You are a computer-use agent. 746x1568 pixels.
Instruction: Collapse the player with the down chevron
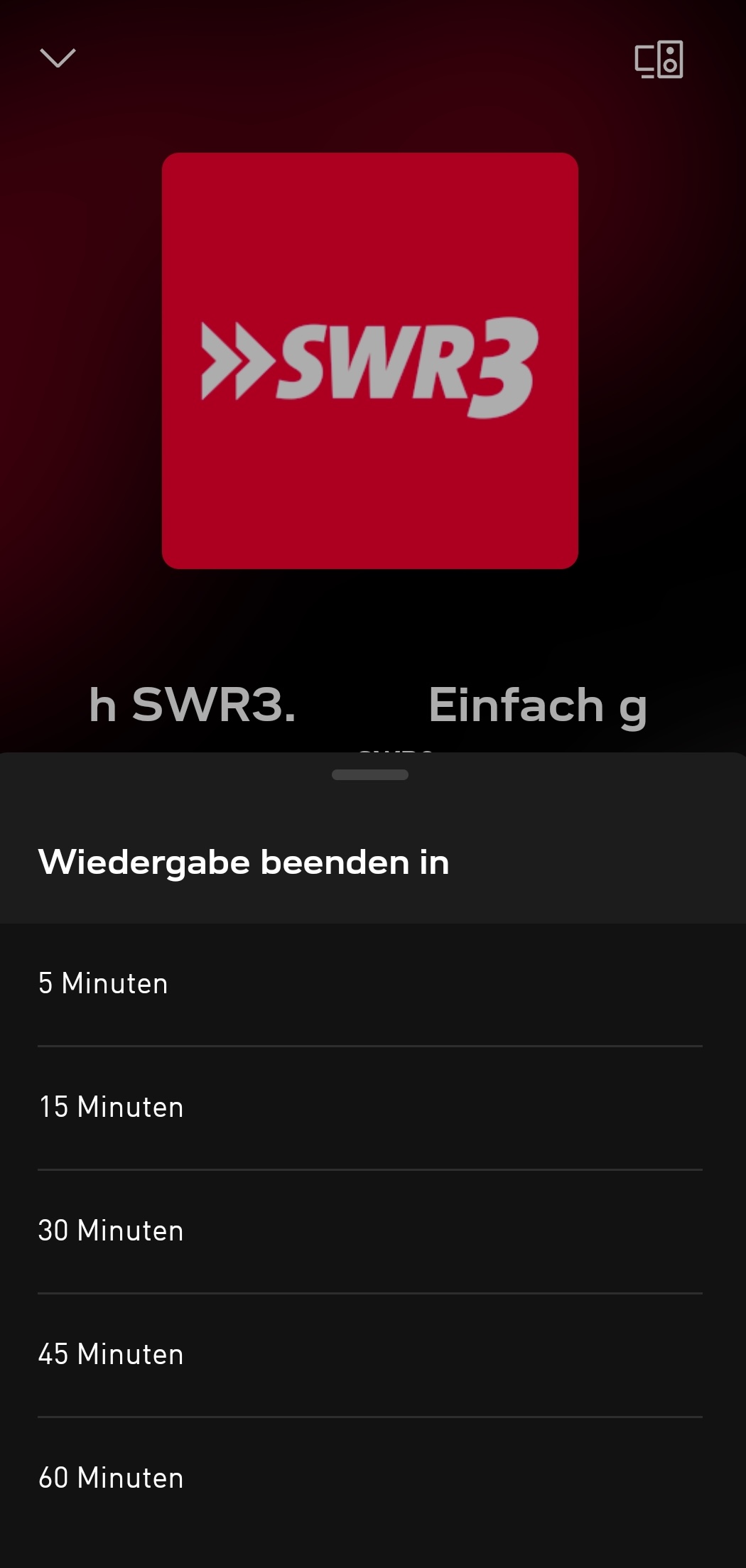tap(58, 58)
